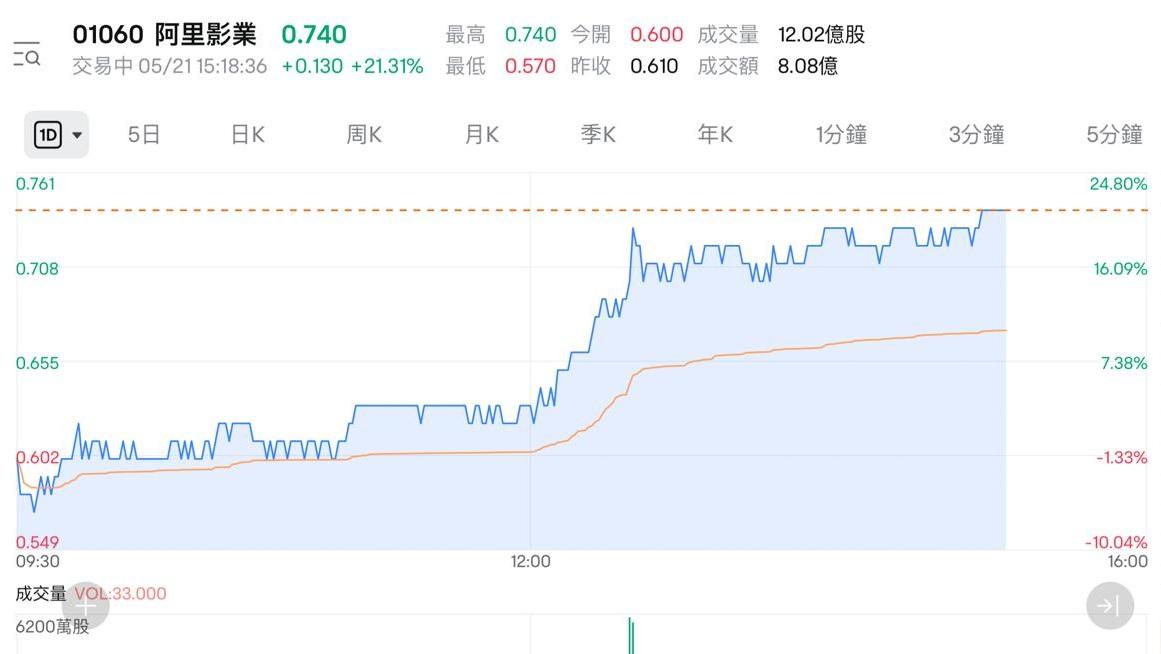
Task: Switch to the 日K chart
Action: 248,135
